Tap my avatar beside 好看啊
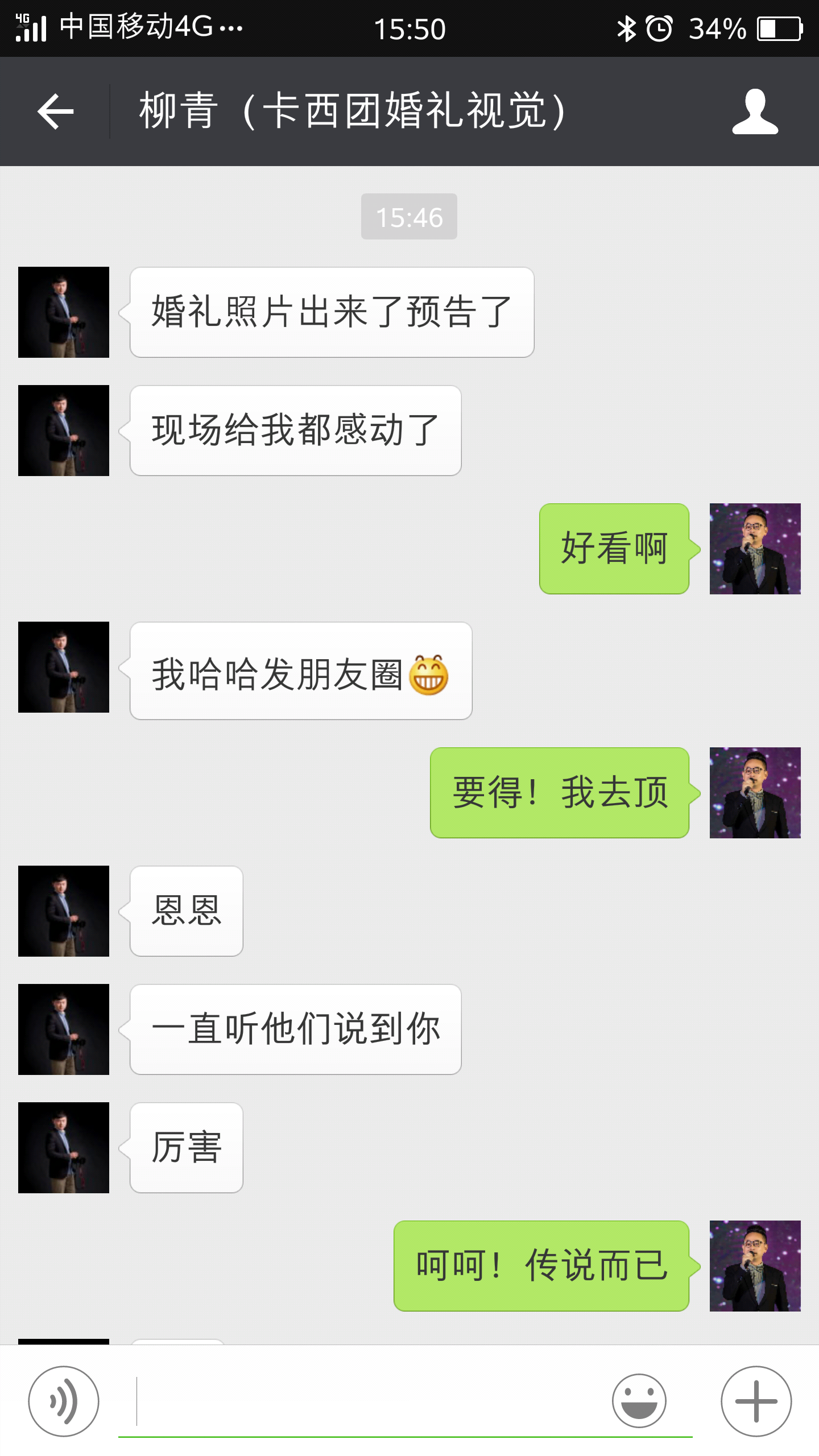Viewport: 819px width, 1456px height. pos(755,549)
